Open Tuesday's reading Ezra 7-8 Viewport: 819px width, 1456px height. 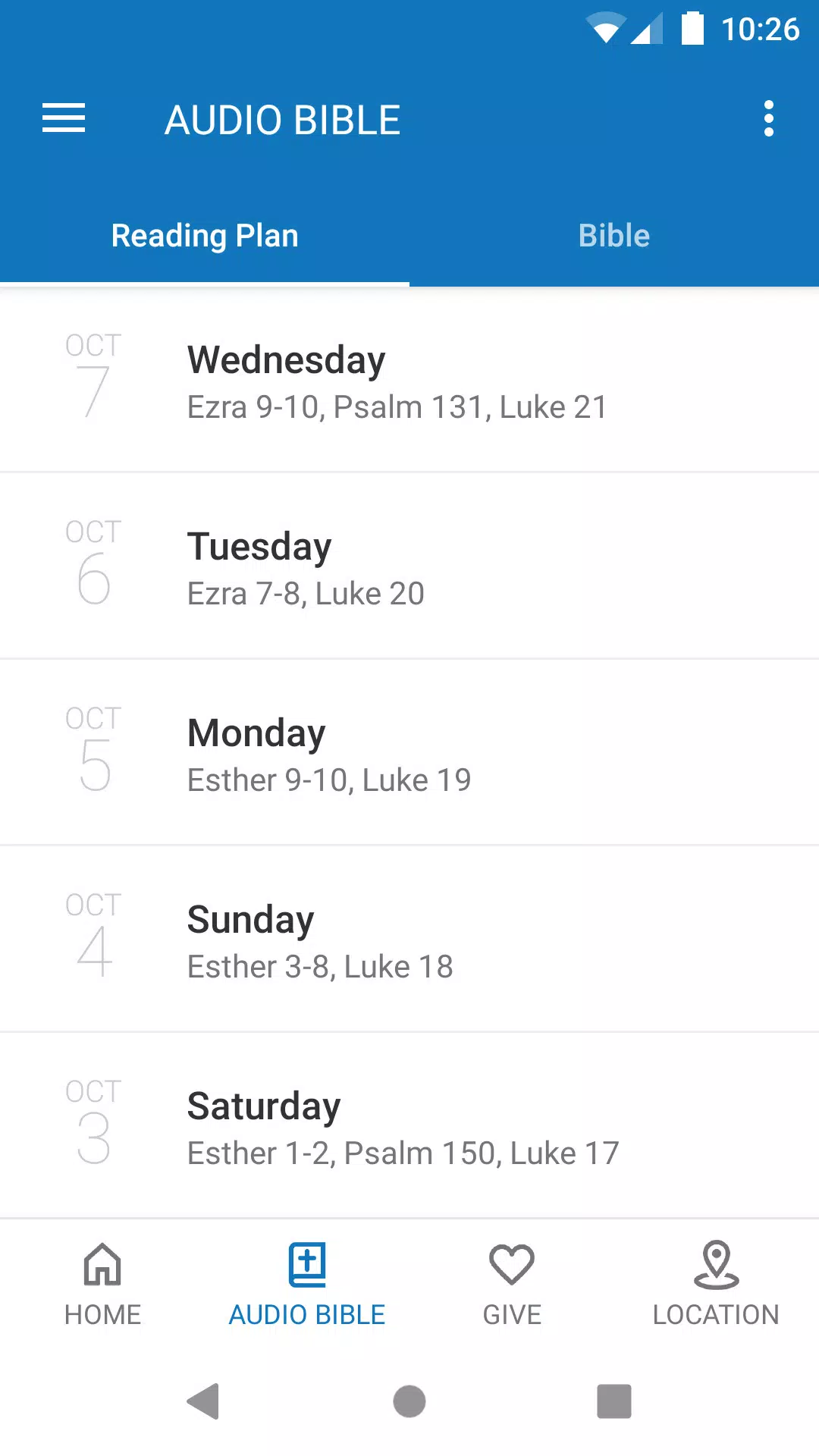[409, 566]
